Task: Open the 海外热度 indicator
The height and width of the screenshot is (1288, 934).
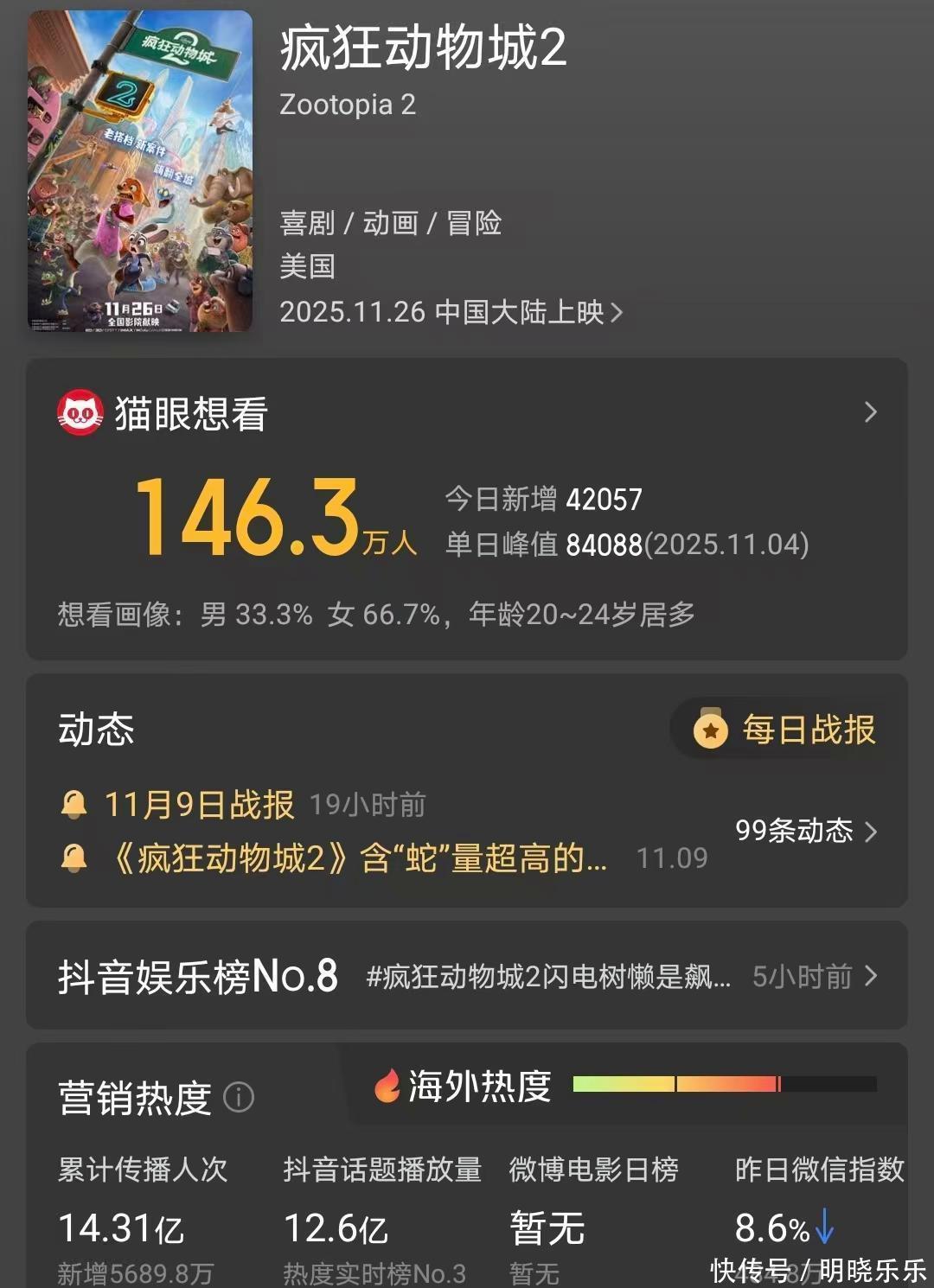Action: 623,1086
